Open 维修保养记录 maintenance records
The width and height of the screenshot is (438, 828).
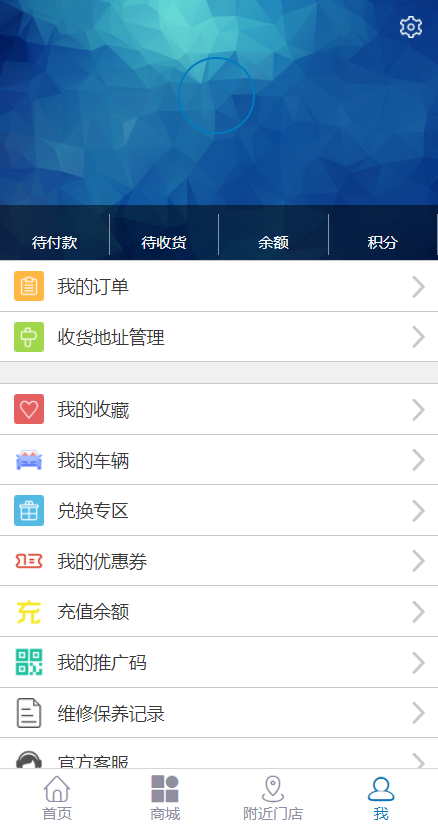(219, 713)
